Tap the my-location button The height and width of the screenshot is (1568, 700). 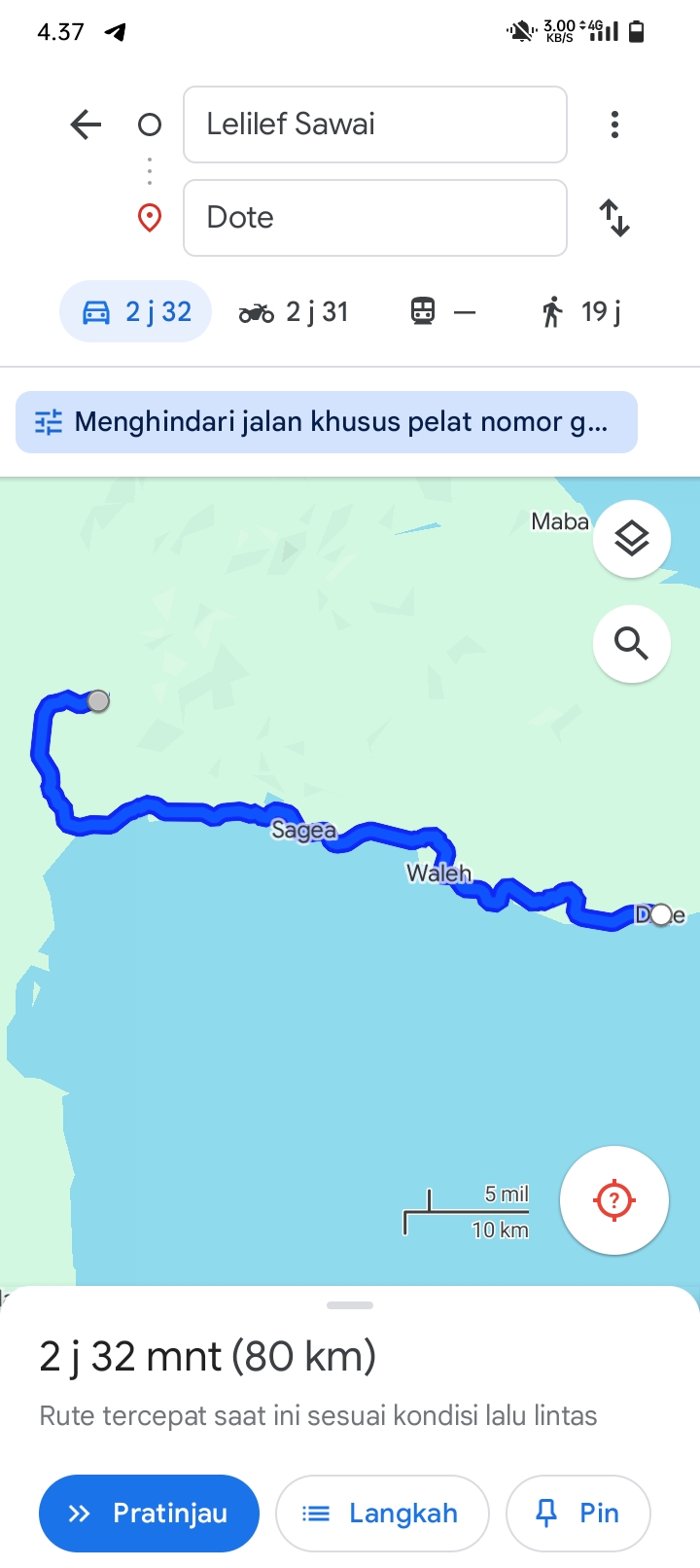pyautogui.click(x=614, y=1200)
